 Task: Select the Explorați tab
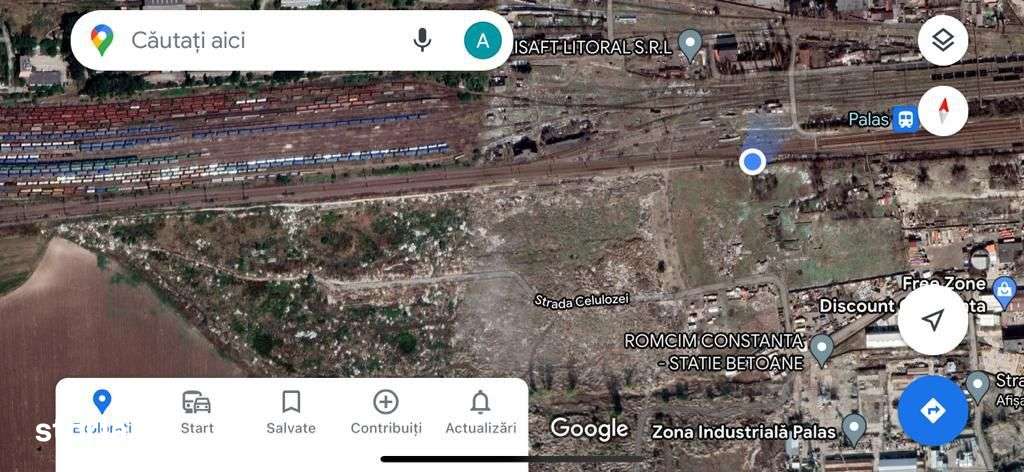click(x=102, y=412)
